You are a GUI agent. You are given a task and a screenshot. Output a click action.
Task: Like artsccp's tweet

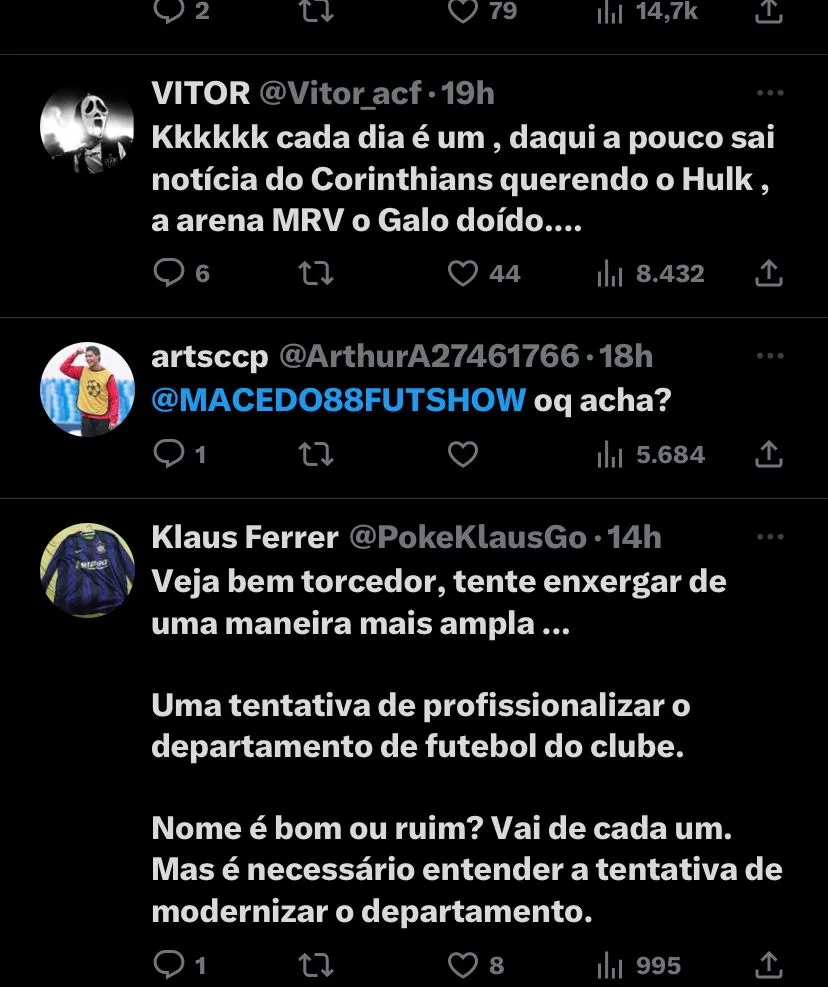462,455
